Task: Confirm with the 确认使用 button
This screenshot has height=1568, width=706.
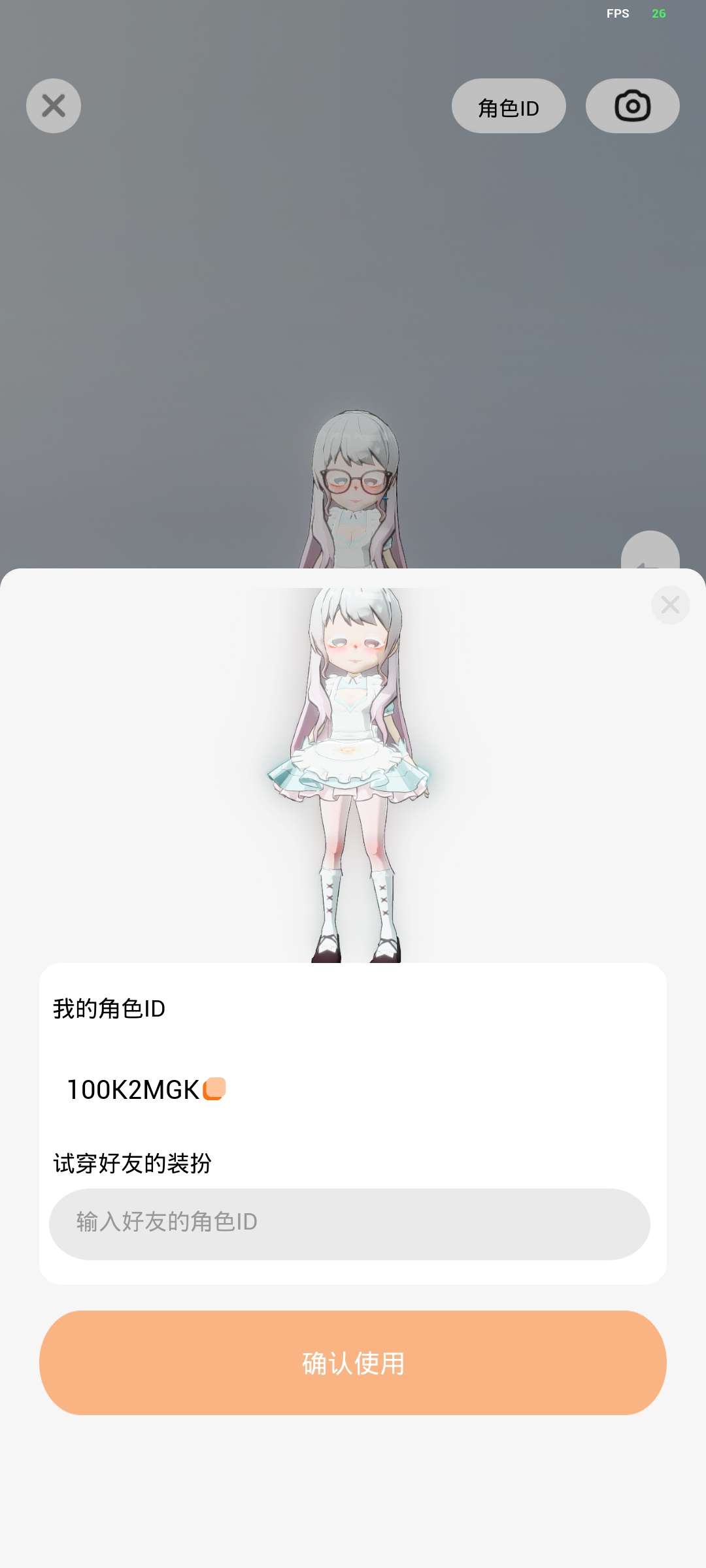Action: point(353,1363)
